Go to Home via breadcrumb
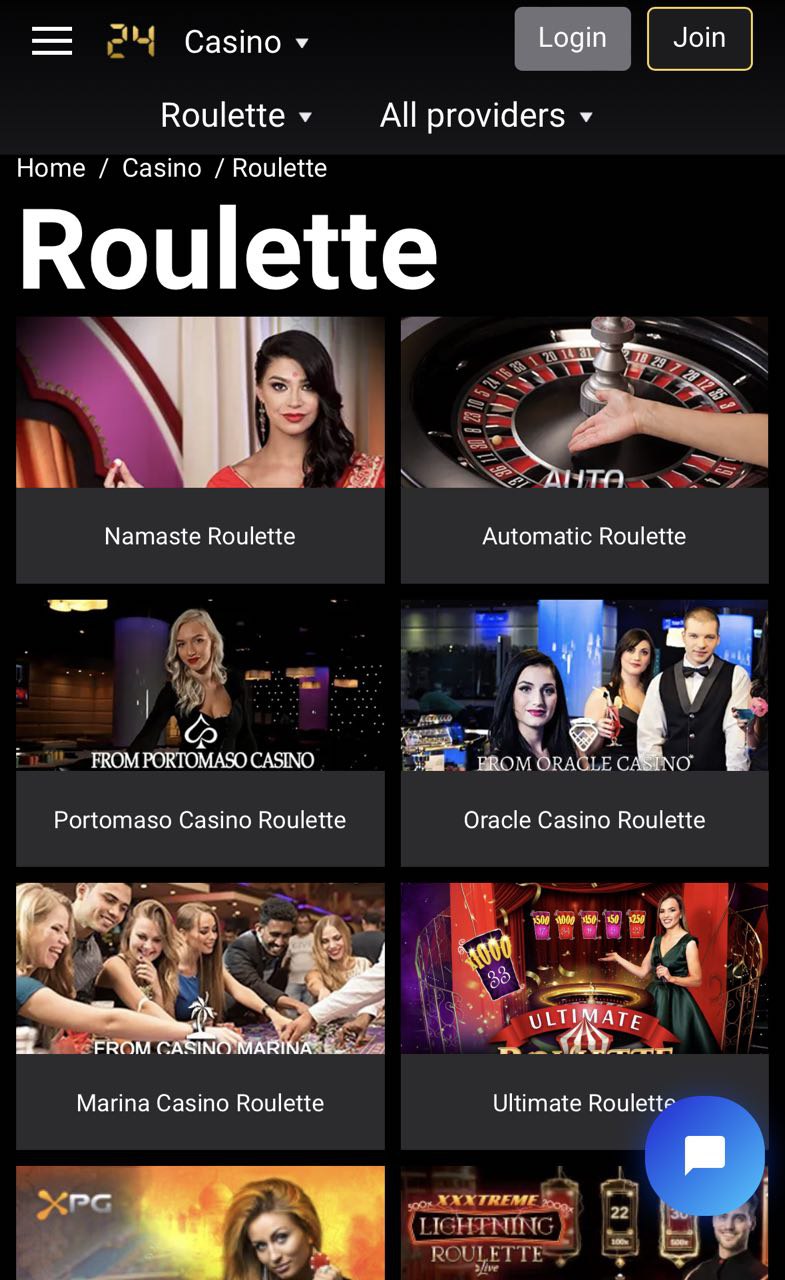Image resolution: width=785 pixels, height=1280 pixels. click(x=51, y=168)
